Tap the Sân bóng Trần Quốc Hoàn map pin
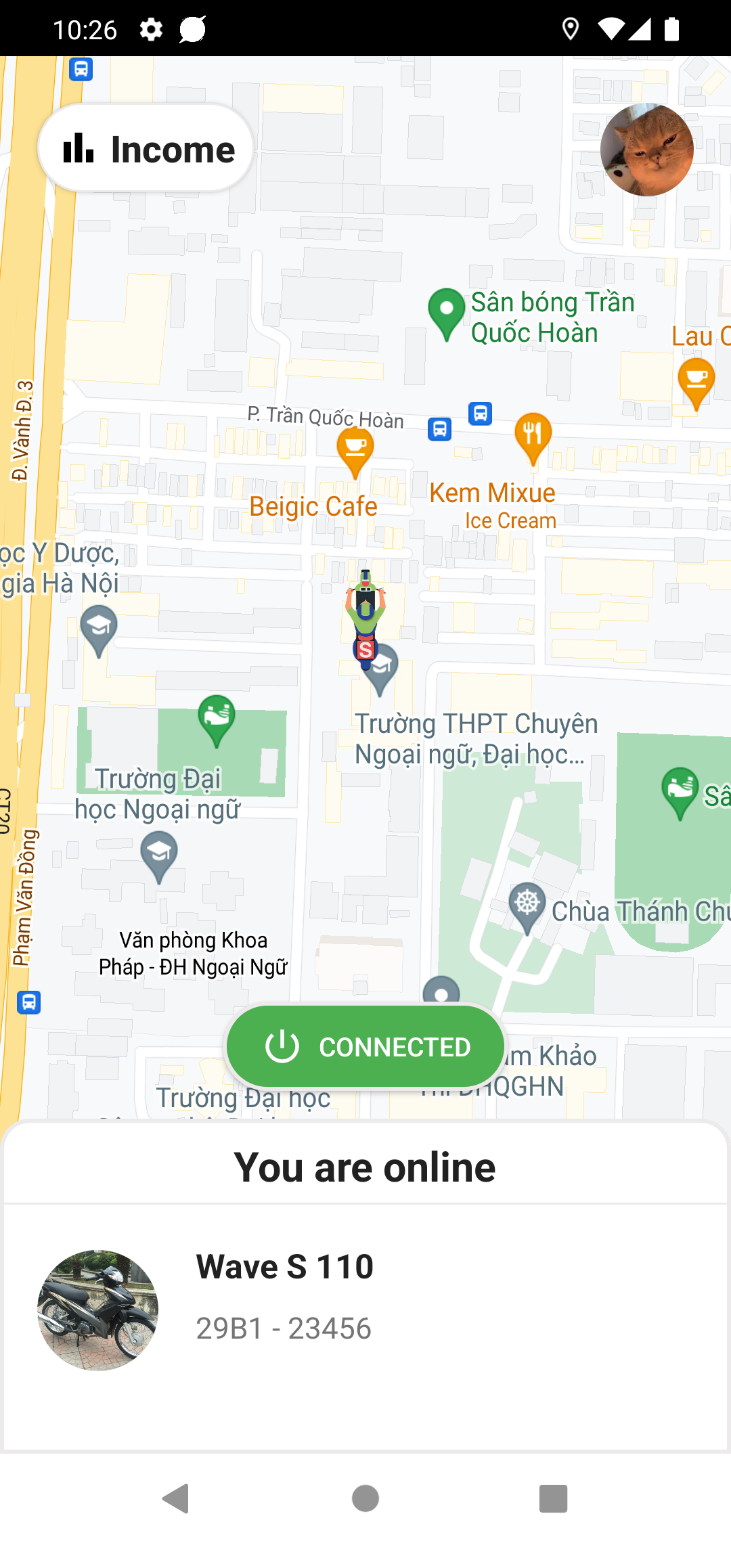731x1543 pixels. point(446,313)
